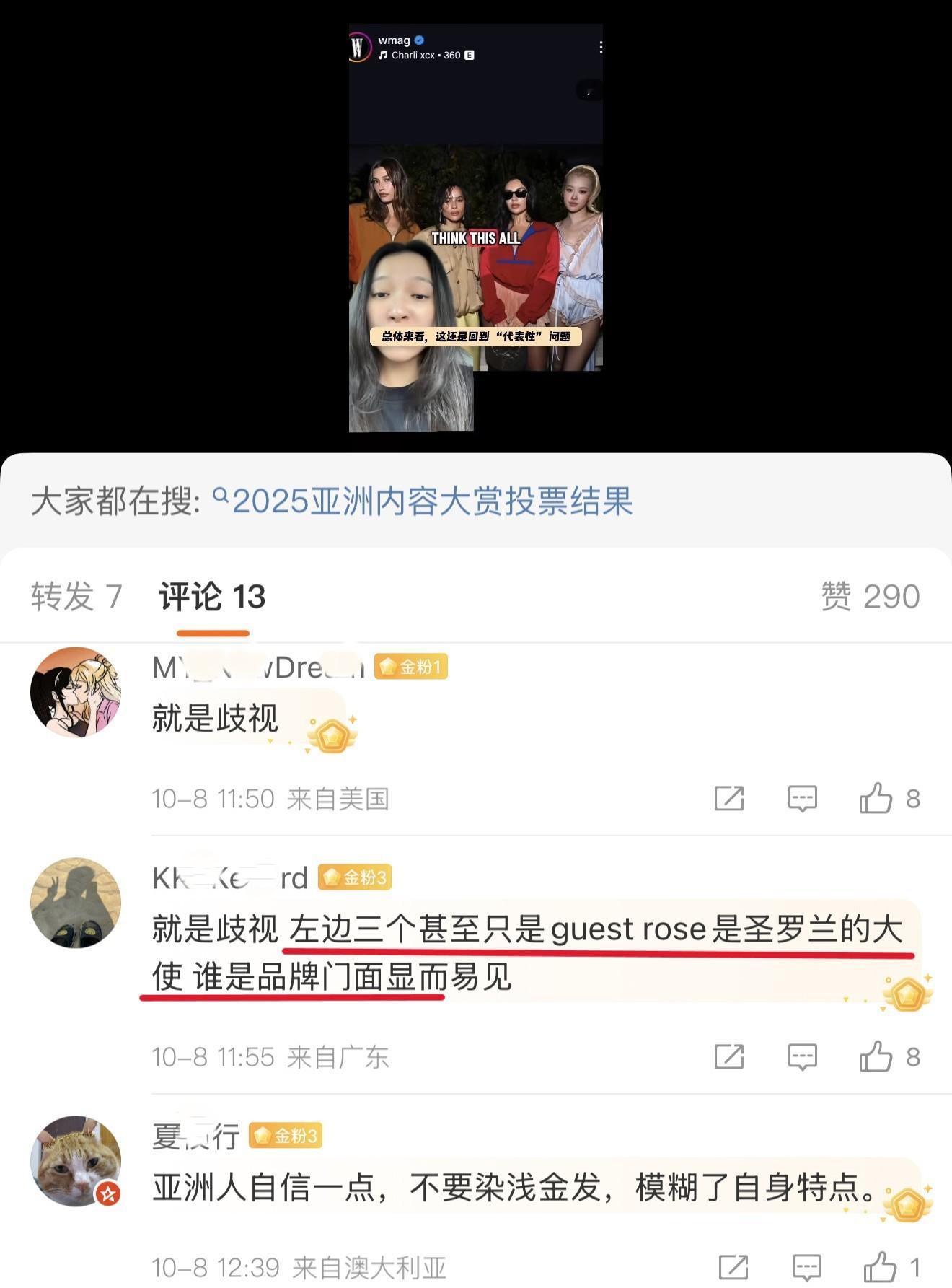This screenshot has height=1288, width=952.
Task: Open profile avatar of commenter from 广东
Action: 76,903
